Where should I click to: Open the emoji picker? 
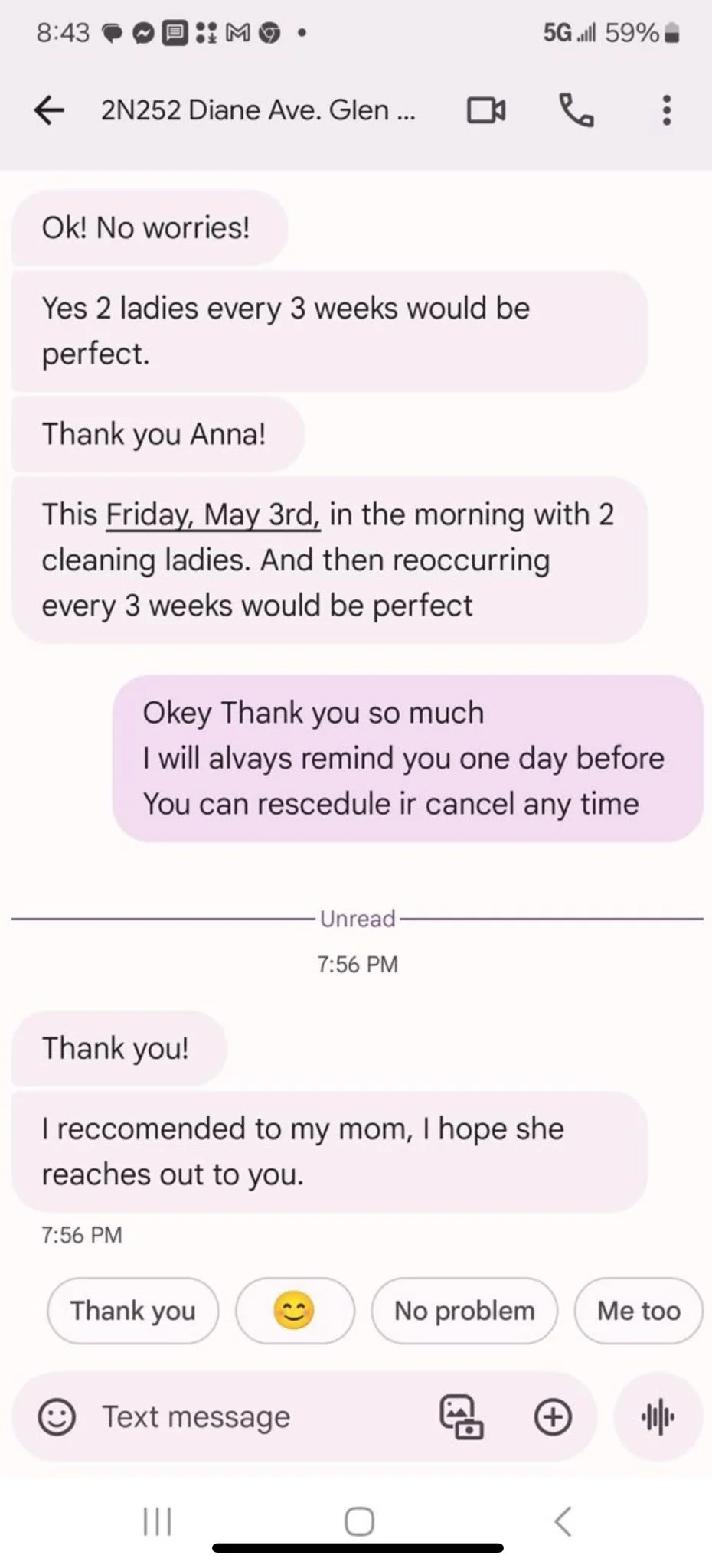pos(57,1416)
